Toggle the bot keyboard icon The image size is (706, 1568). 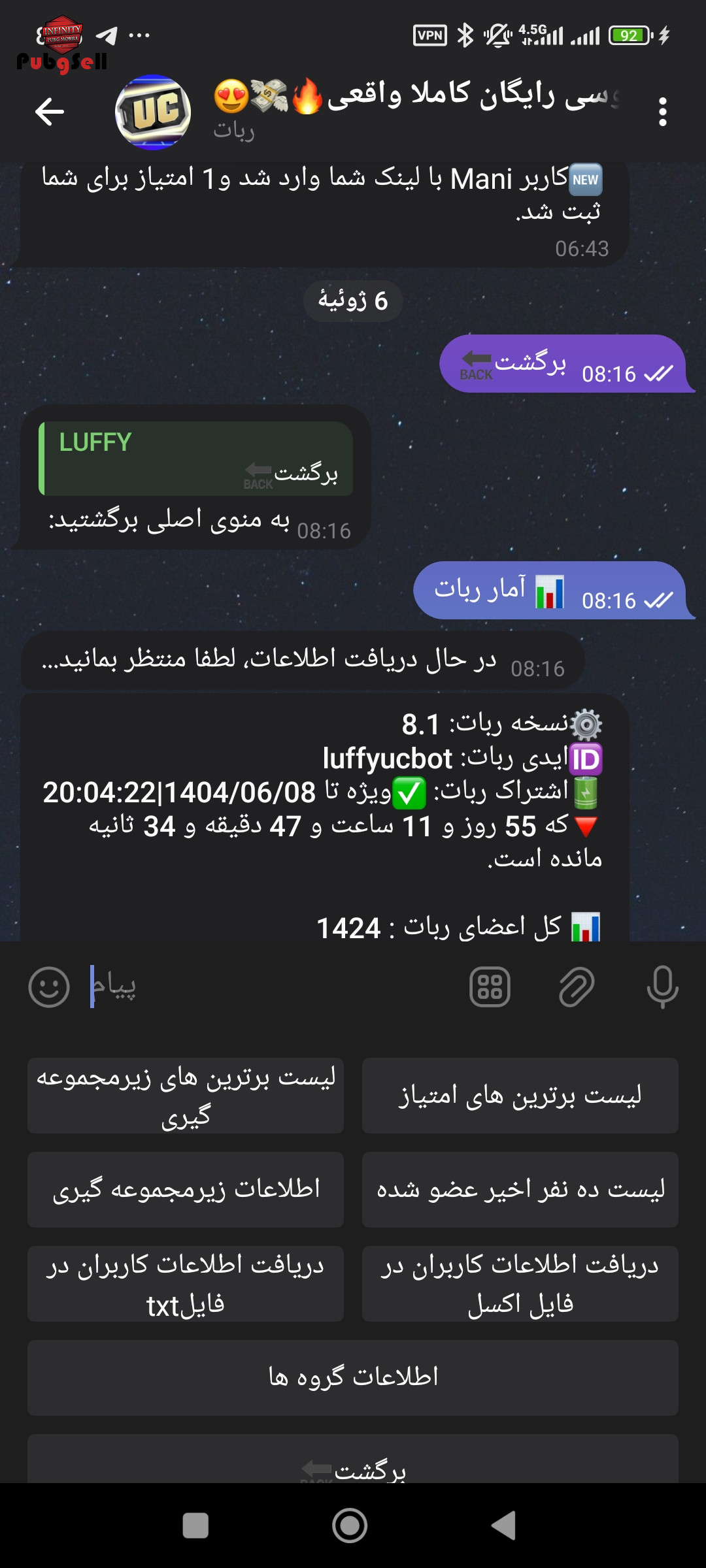tap(490, 987)
